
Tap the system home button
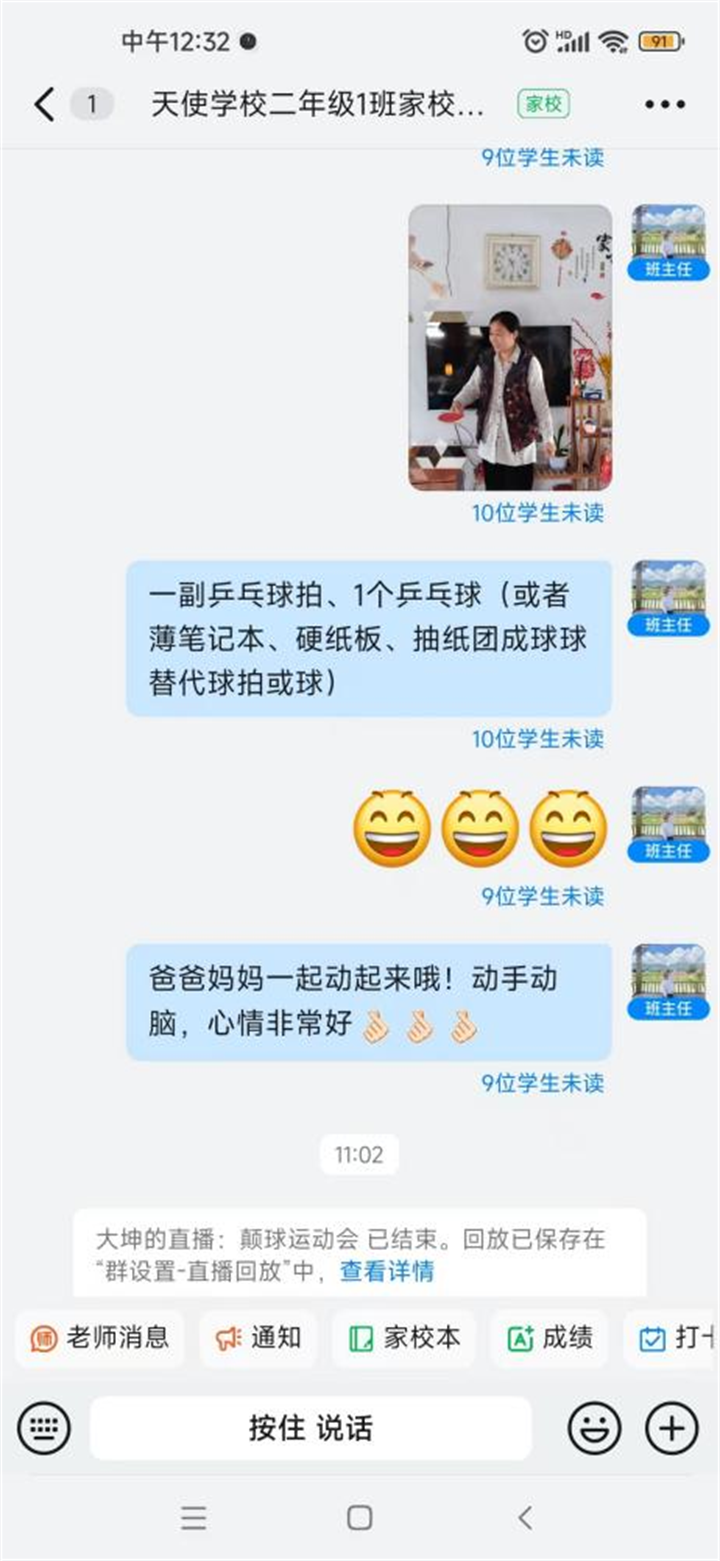[x=360, y=1517]
